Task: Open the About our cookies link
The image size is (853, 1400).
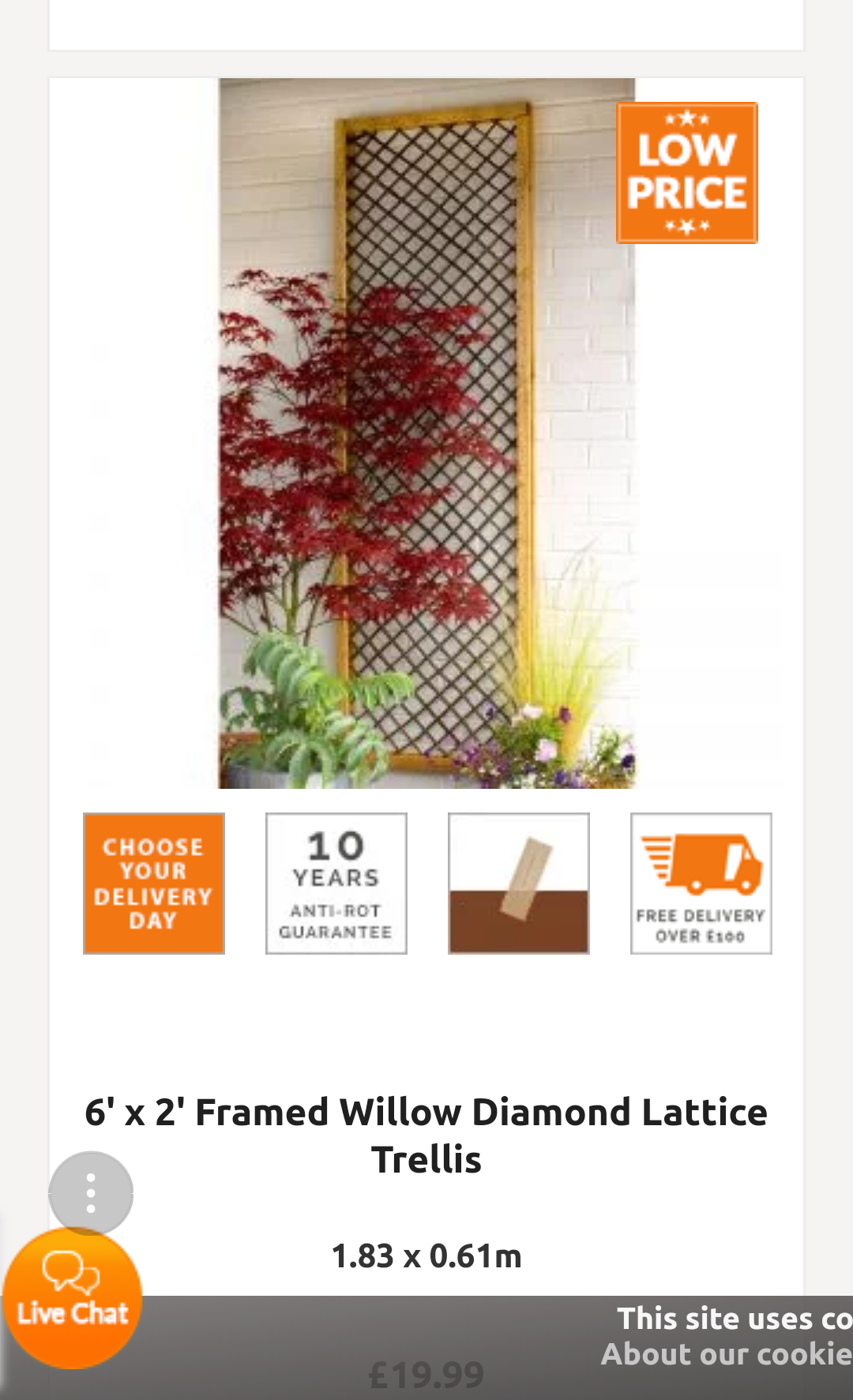Action: [726, 1354]
